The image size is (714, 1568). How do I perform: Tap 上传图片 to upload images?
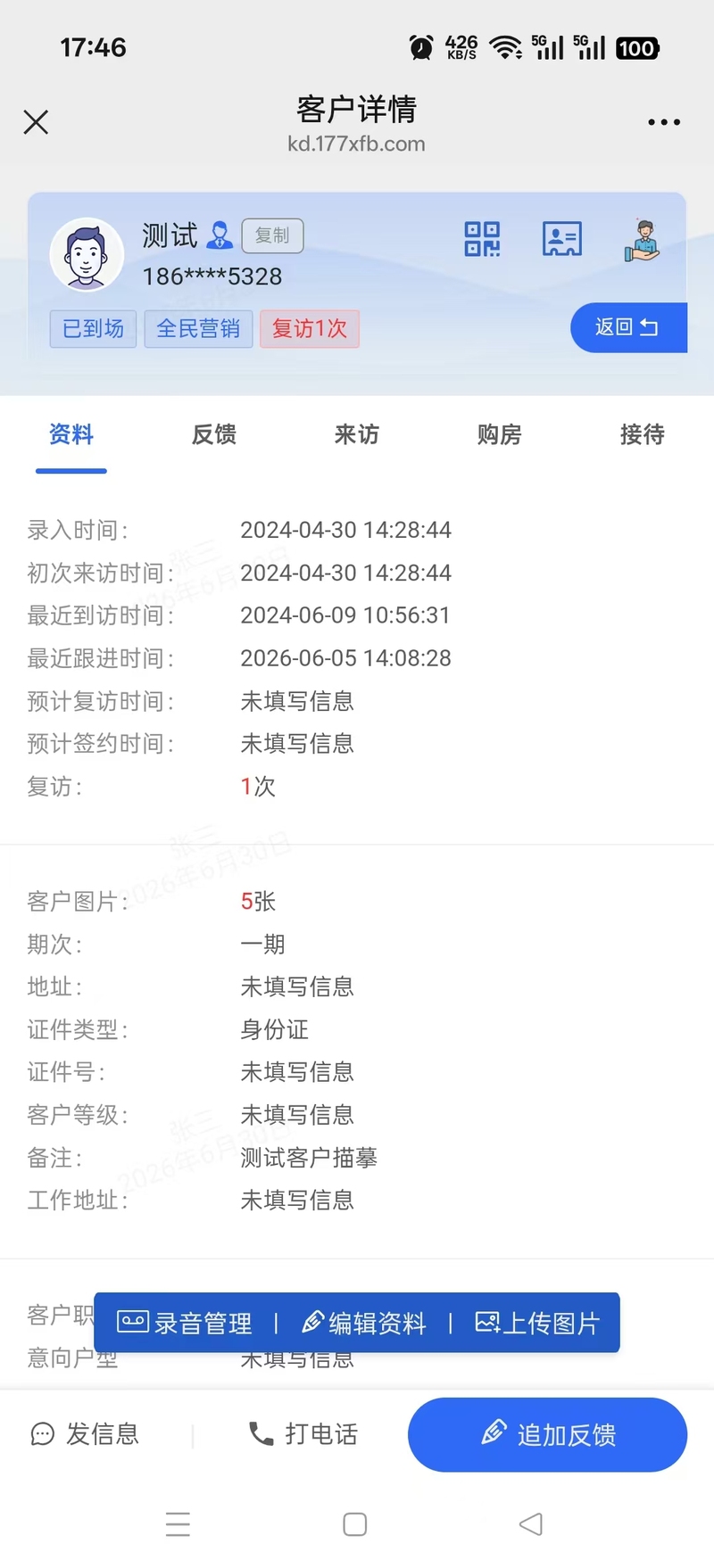coord(536,1323)
